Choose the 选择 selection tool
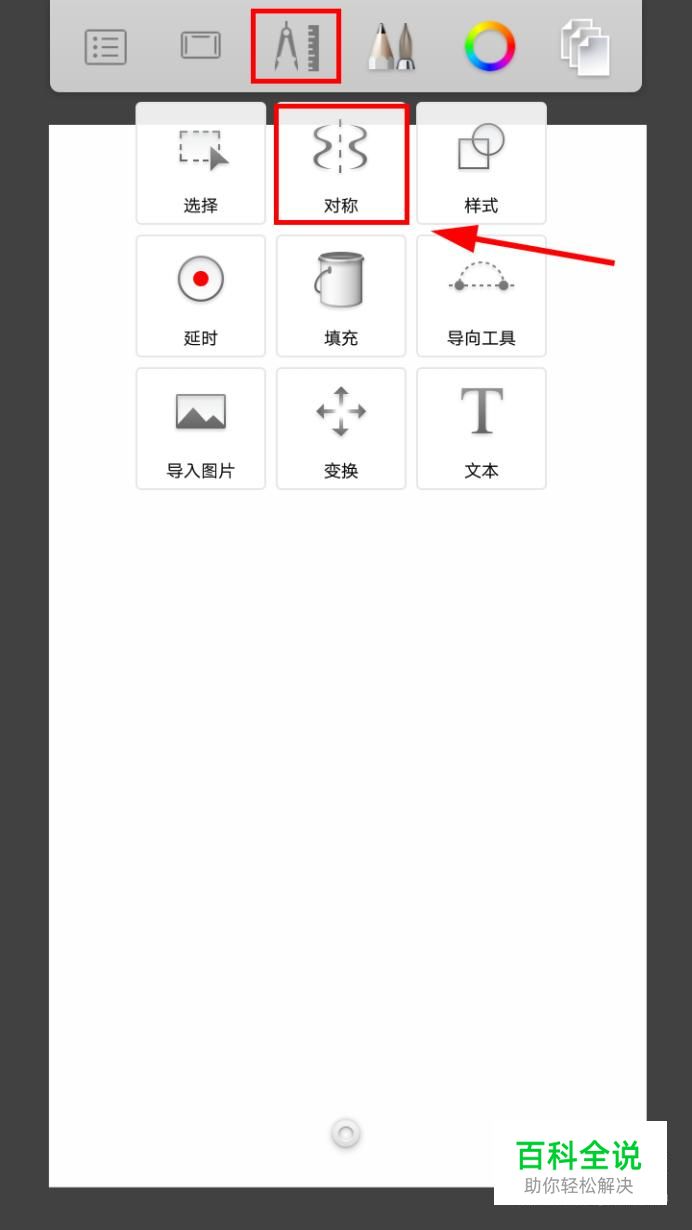The image size is (692, 1230). point(201,163)
